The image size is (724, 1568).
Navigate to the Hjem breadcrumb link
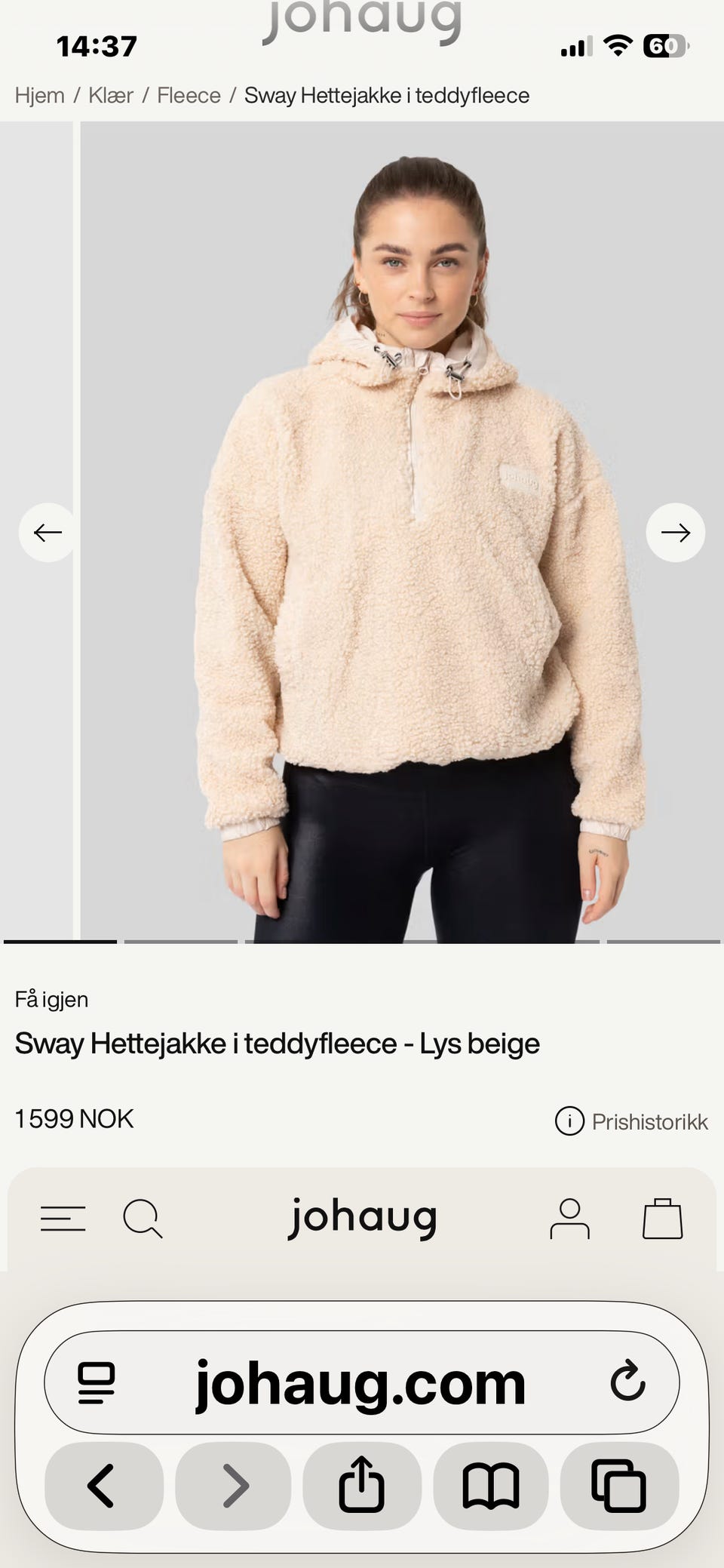39,95
